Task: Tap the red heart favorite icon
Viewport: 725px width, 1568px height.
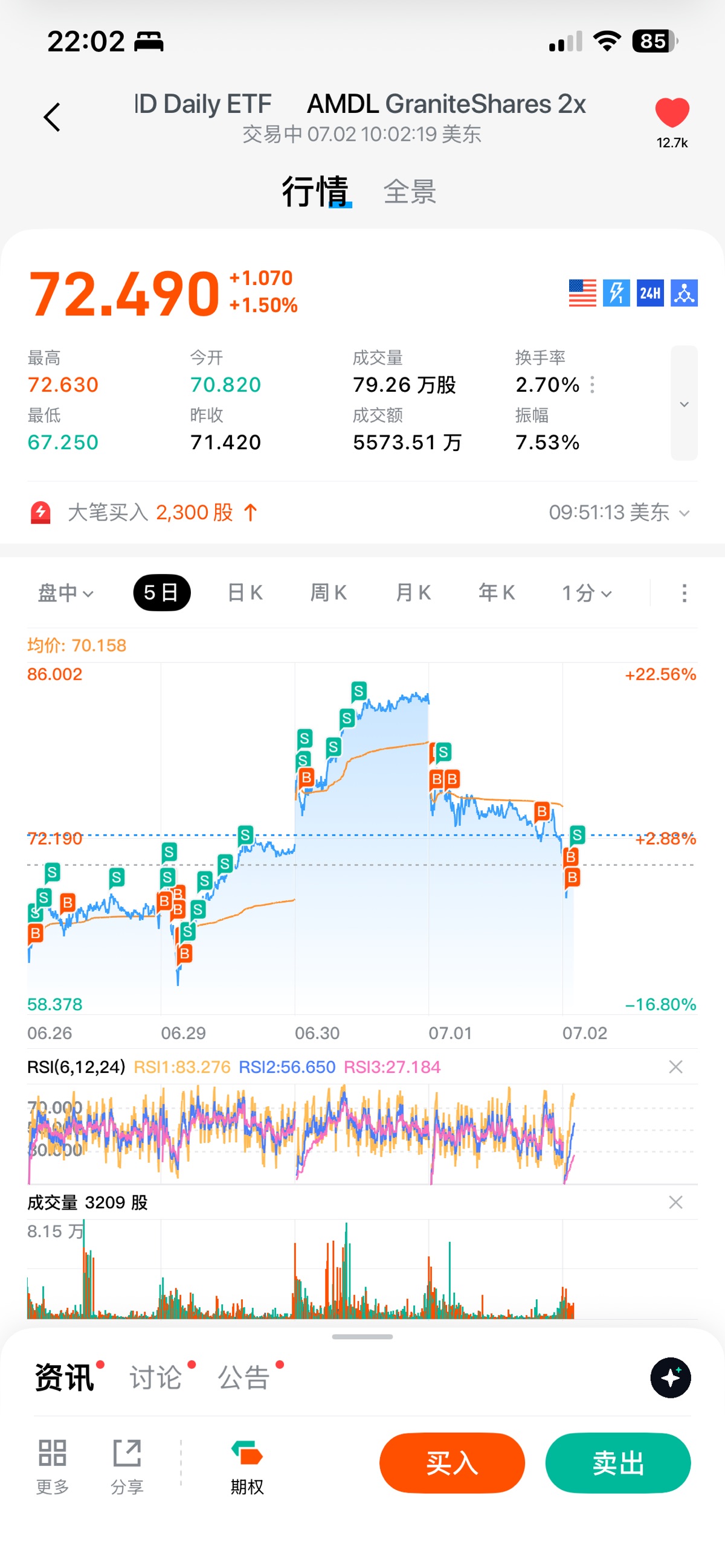Action: pos(672,113)
